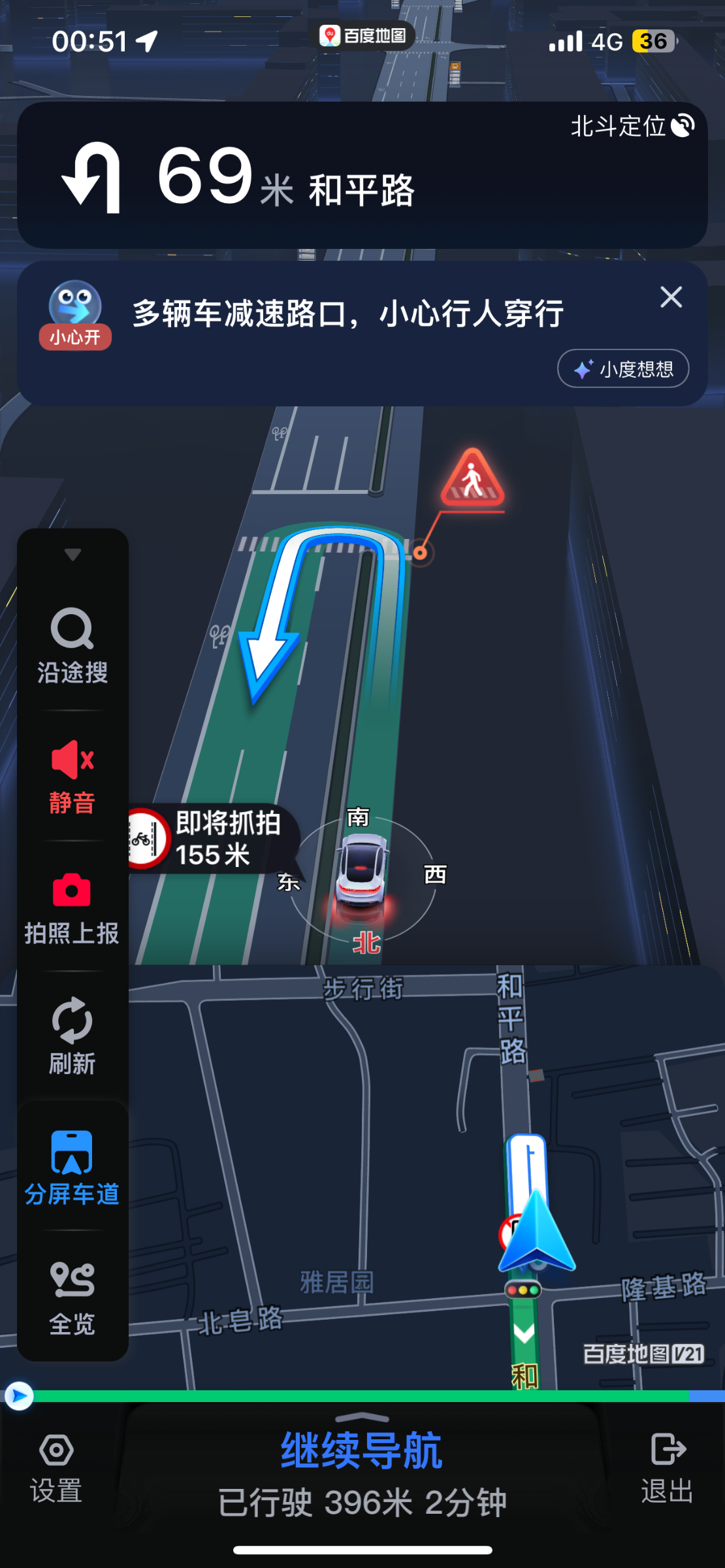The width and height of the screenshot is (725, 1568).
Task: Tap 继续导航 to resume navigation
Action: (x=361, y=1452)
